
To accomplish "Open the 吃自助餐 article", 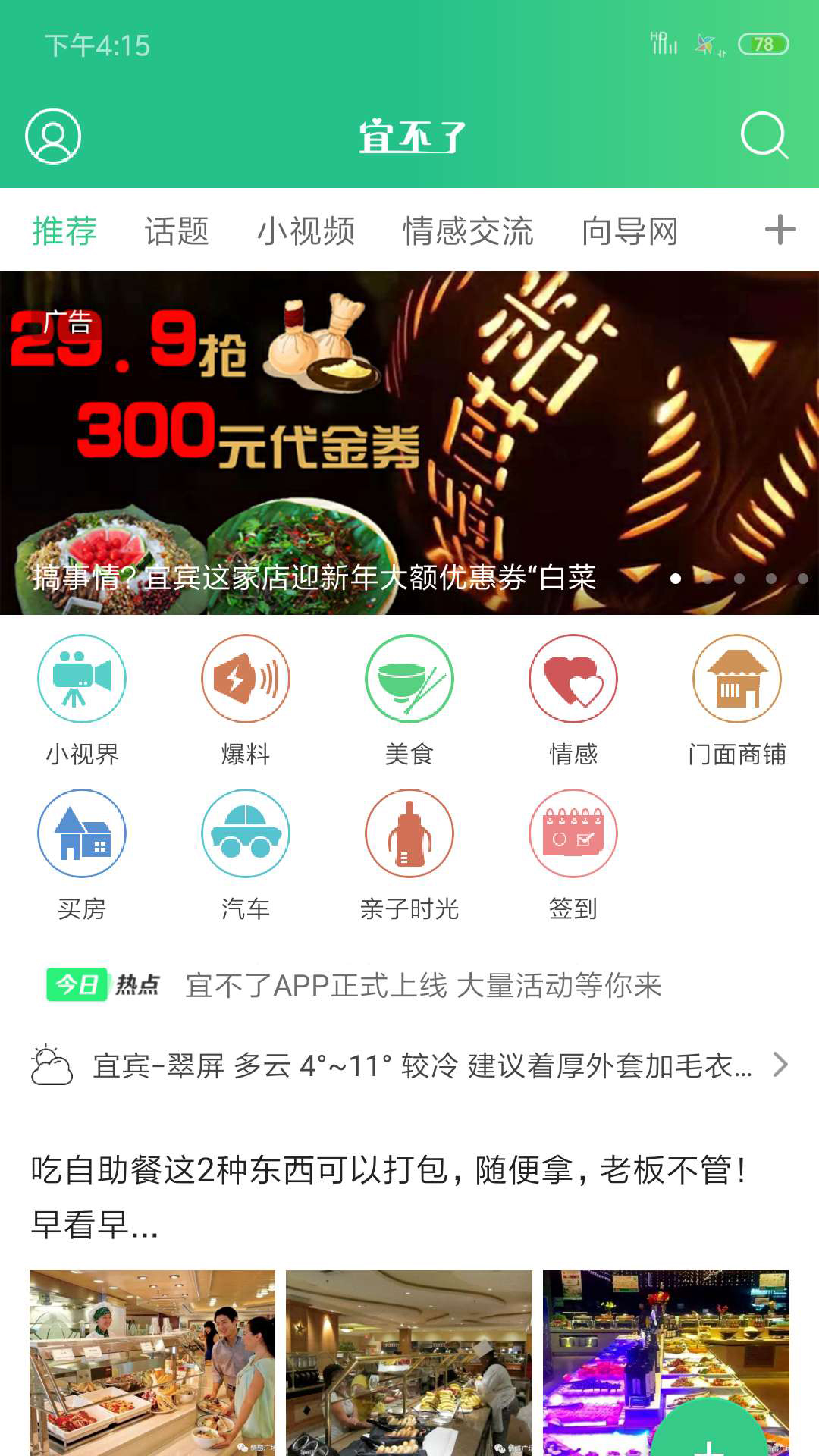I will tap(388, 1196).
